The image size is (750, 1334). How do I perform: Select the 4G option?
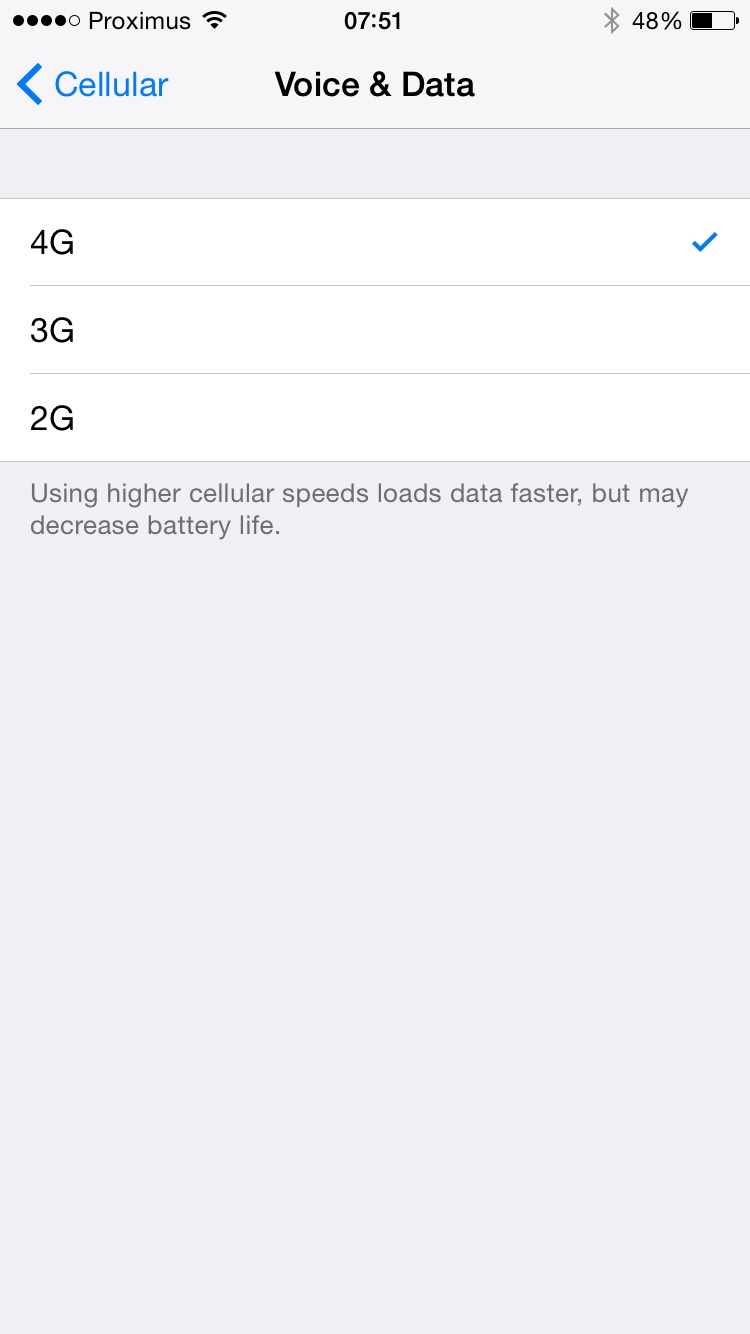pos(375,242)
